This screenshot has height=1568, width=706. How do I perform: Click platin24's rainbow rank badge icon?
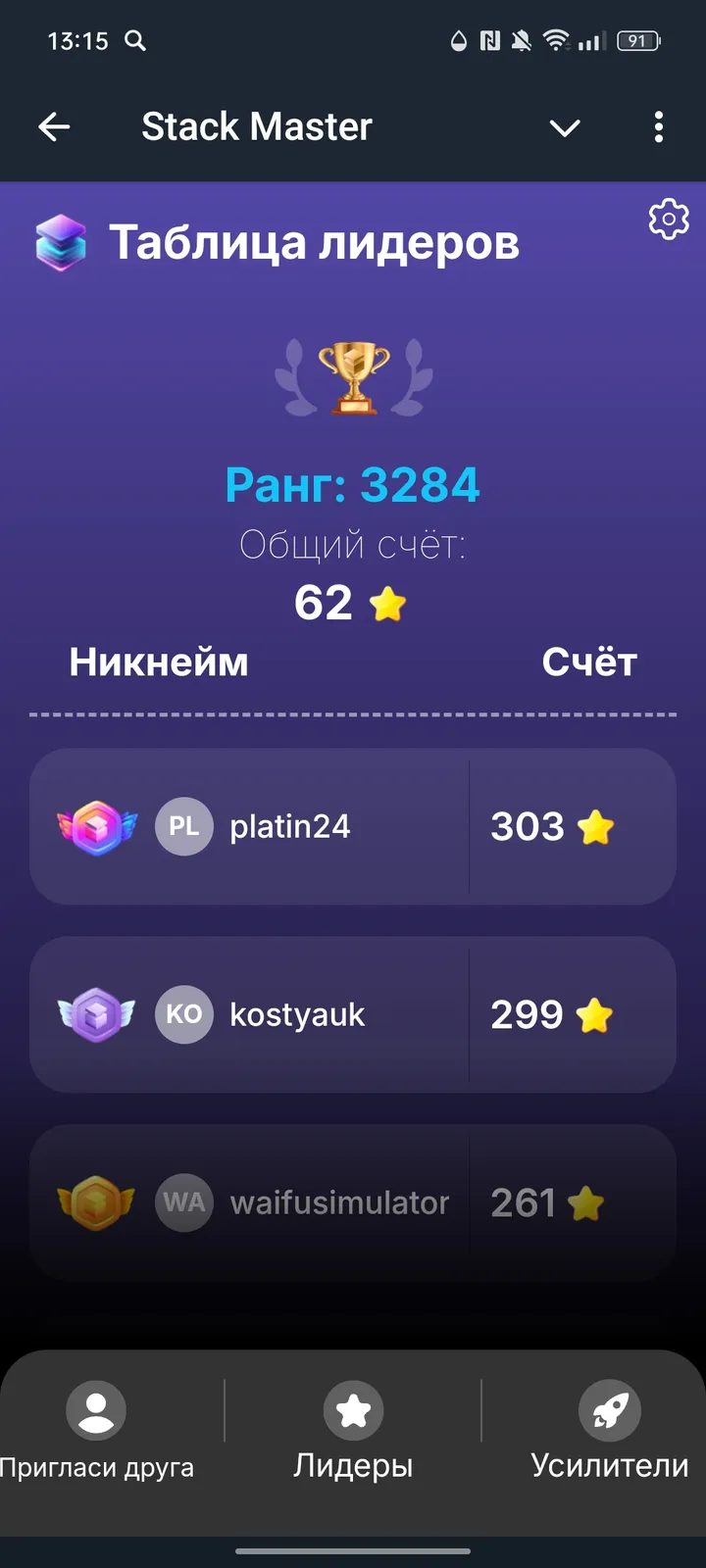click(97, 826)
